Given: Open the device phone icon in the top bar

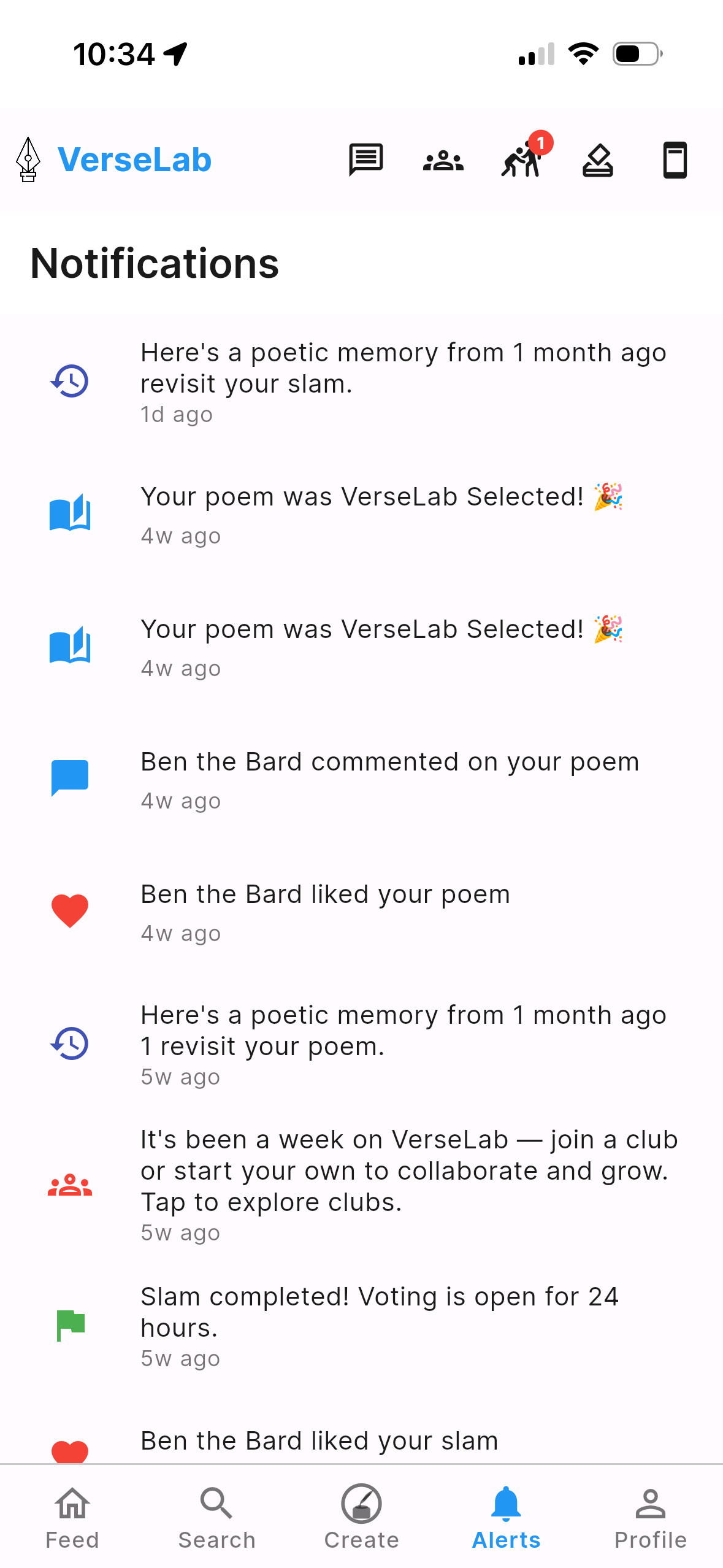Looking at the screenshot, I should [675, 159].
